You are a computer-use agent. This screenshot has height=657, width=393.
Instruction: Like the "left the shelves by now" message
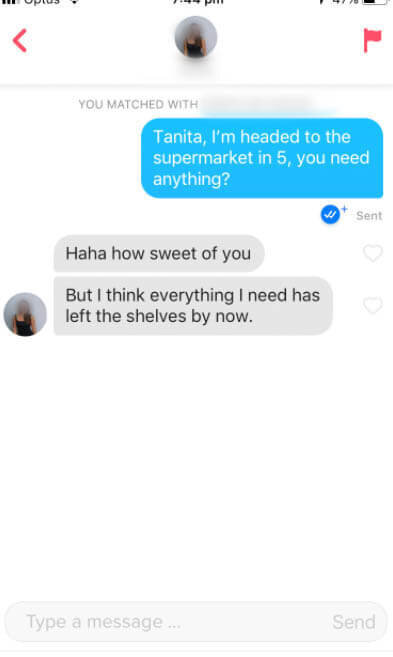[372, 305]
